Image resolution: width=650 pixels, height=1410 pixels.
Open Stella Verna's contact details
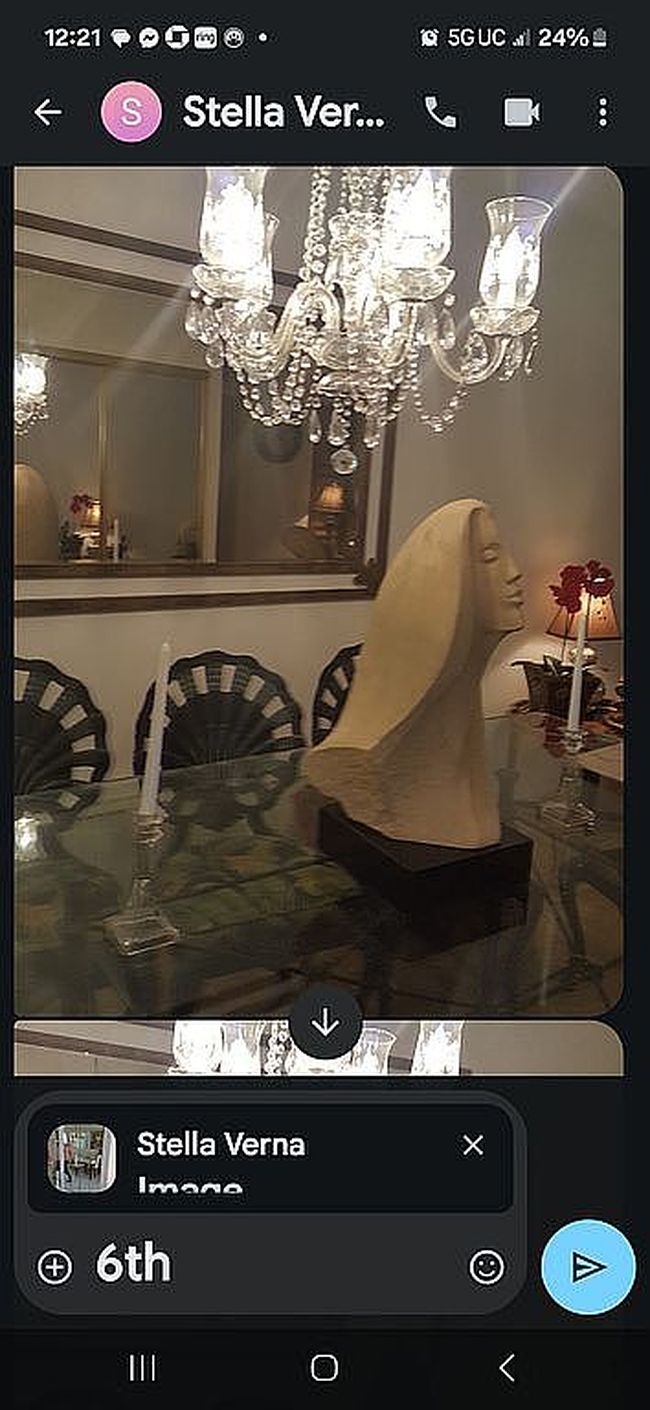282,112
